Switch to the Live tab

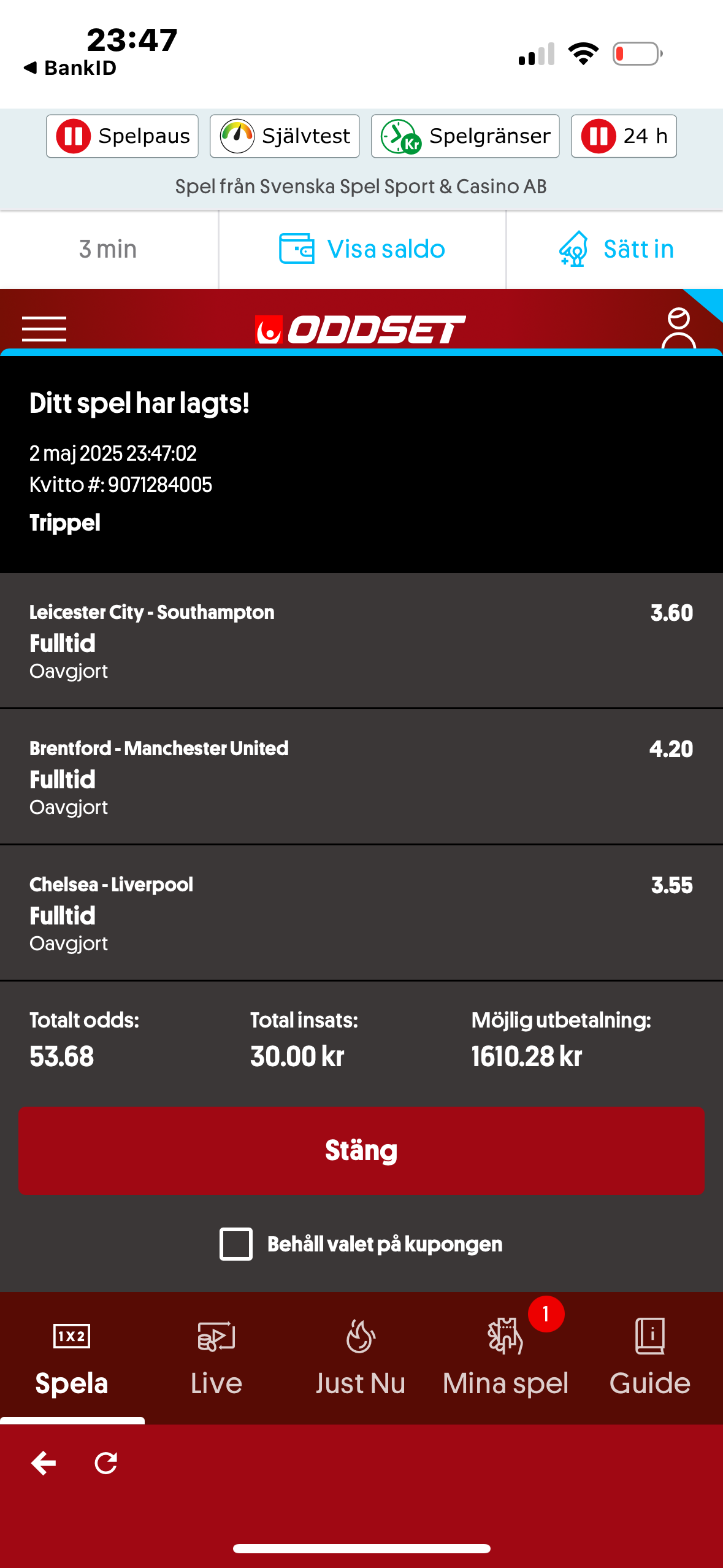click(216, 1358)
